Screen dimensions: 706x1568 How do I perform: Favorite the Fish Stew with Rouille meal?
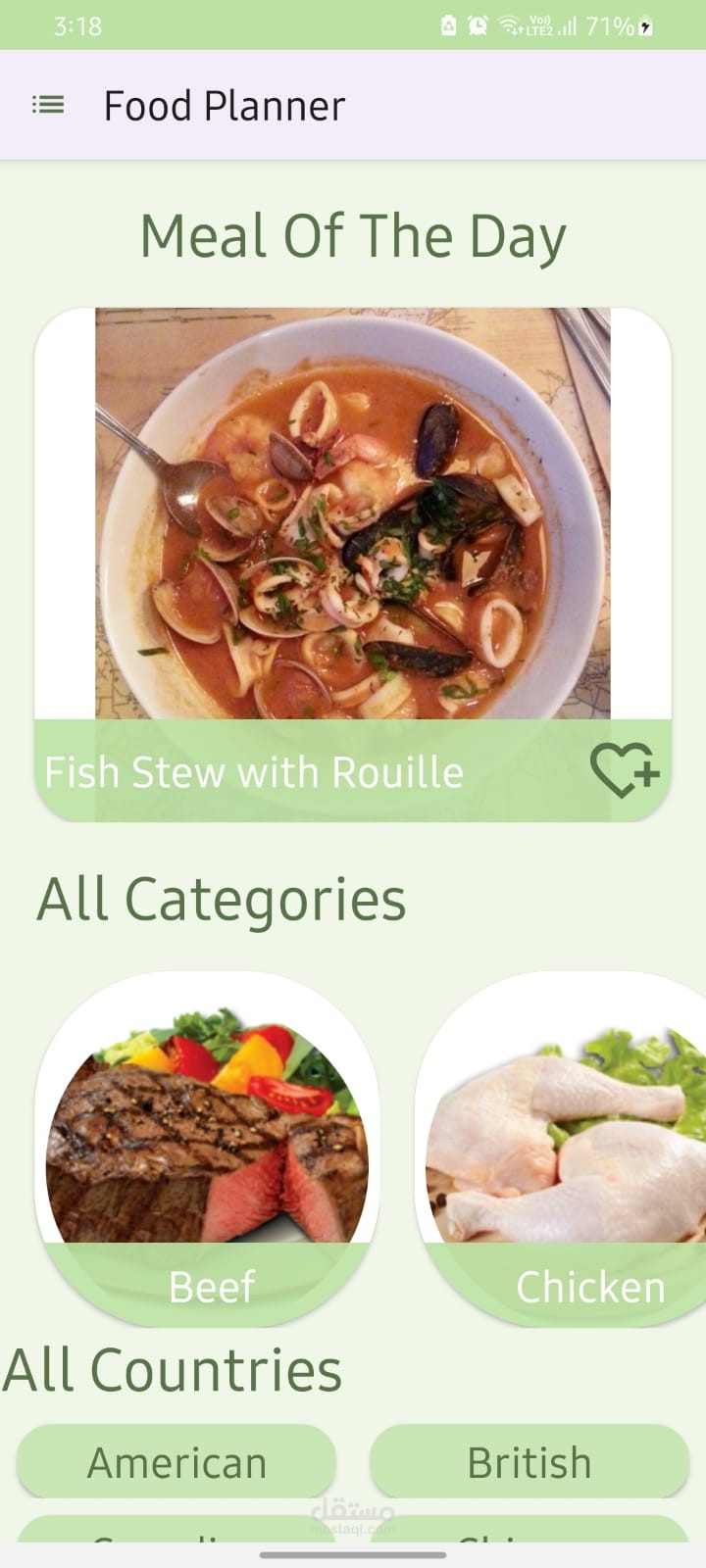[x=627, y=772]
